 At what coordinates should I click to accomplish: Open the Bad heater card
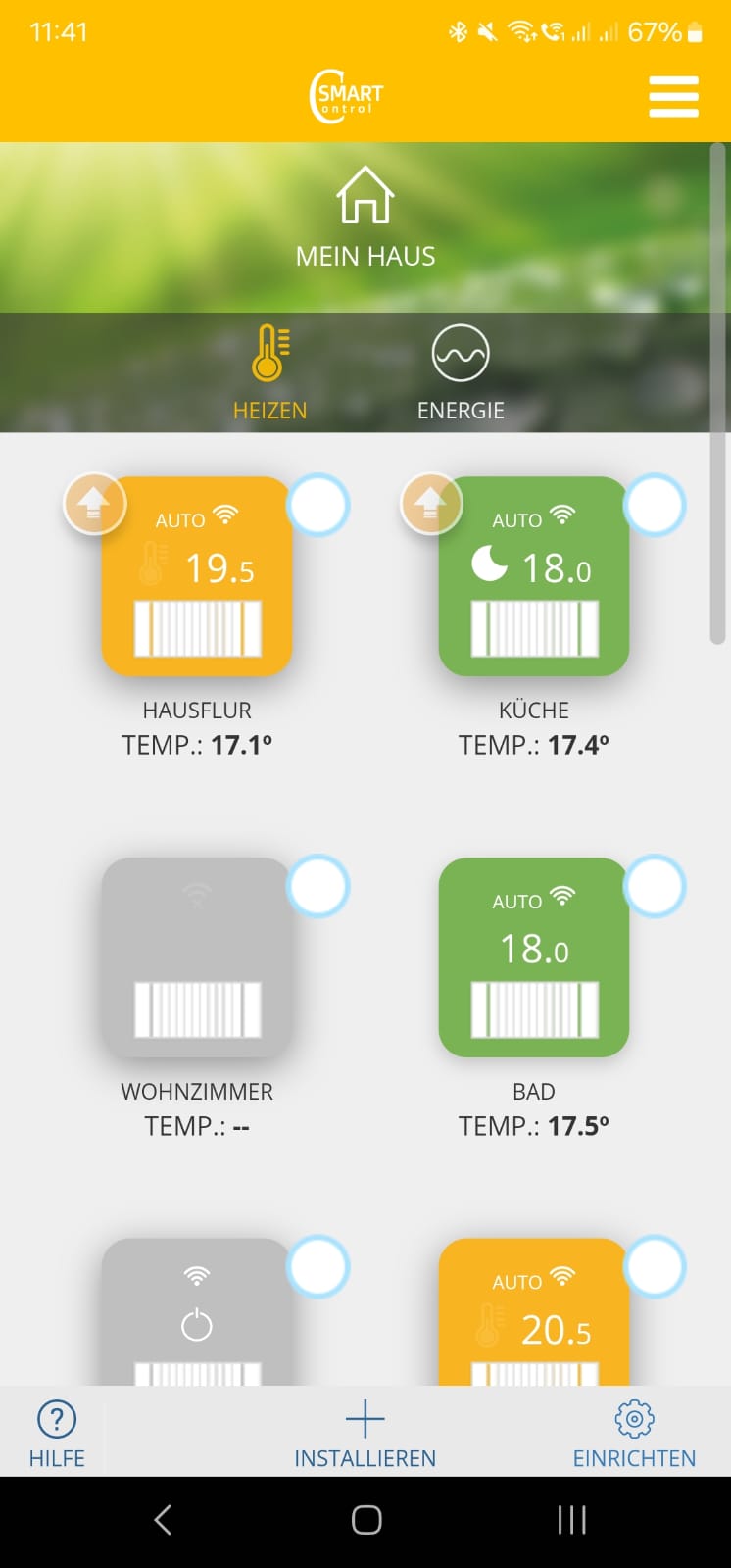pyautogui.click(x=534, y=957)
